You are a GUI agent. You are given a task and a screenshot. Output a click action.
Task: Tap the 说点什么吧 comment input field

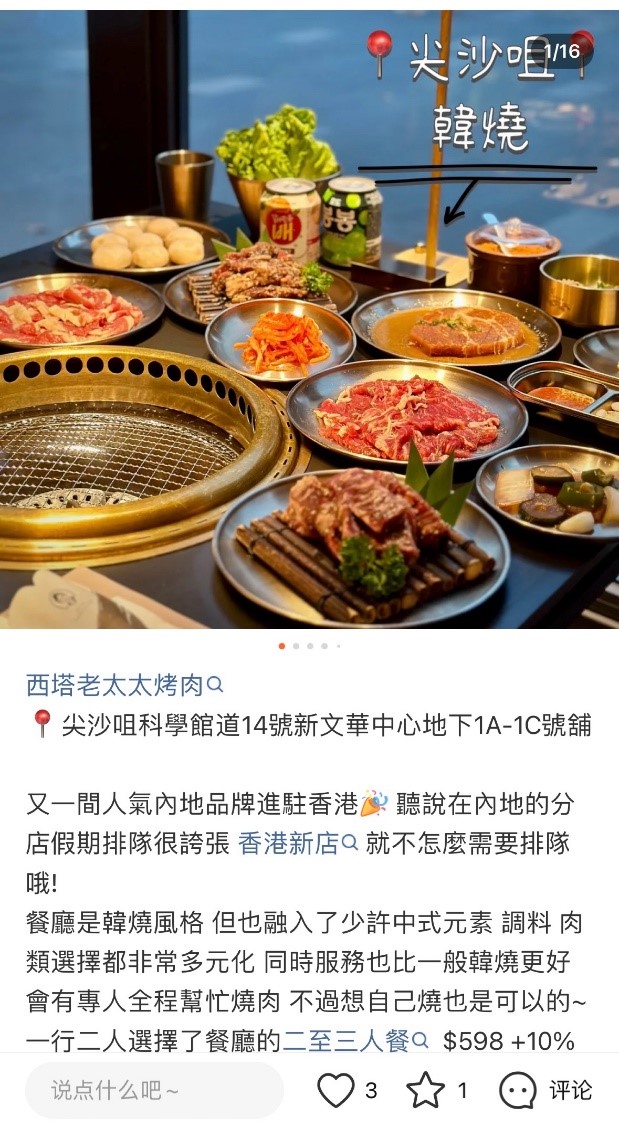pos(154,1090)
